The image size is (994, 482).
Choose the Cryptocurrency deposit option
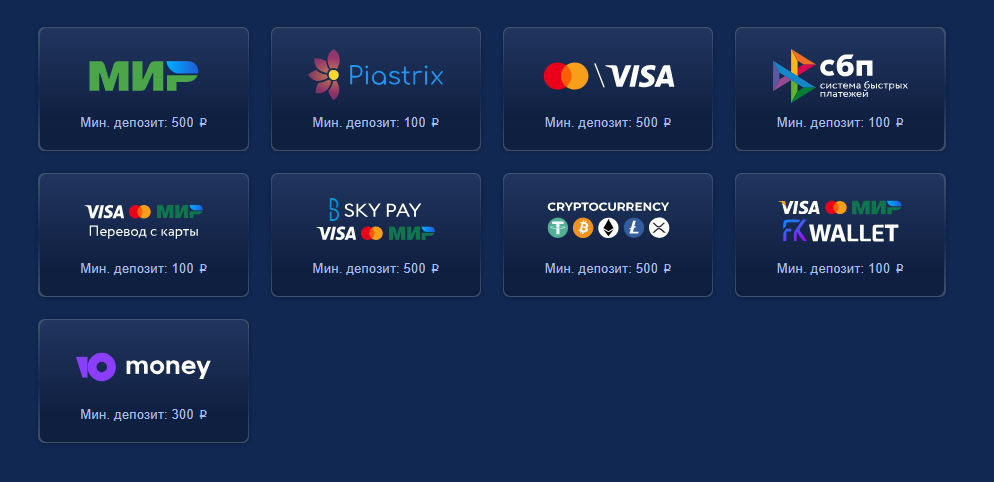pos(607,235)
